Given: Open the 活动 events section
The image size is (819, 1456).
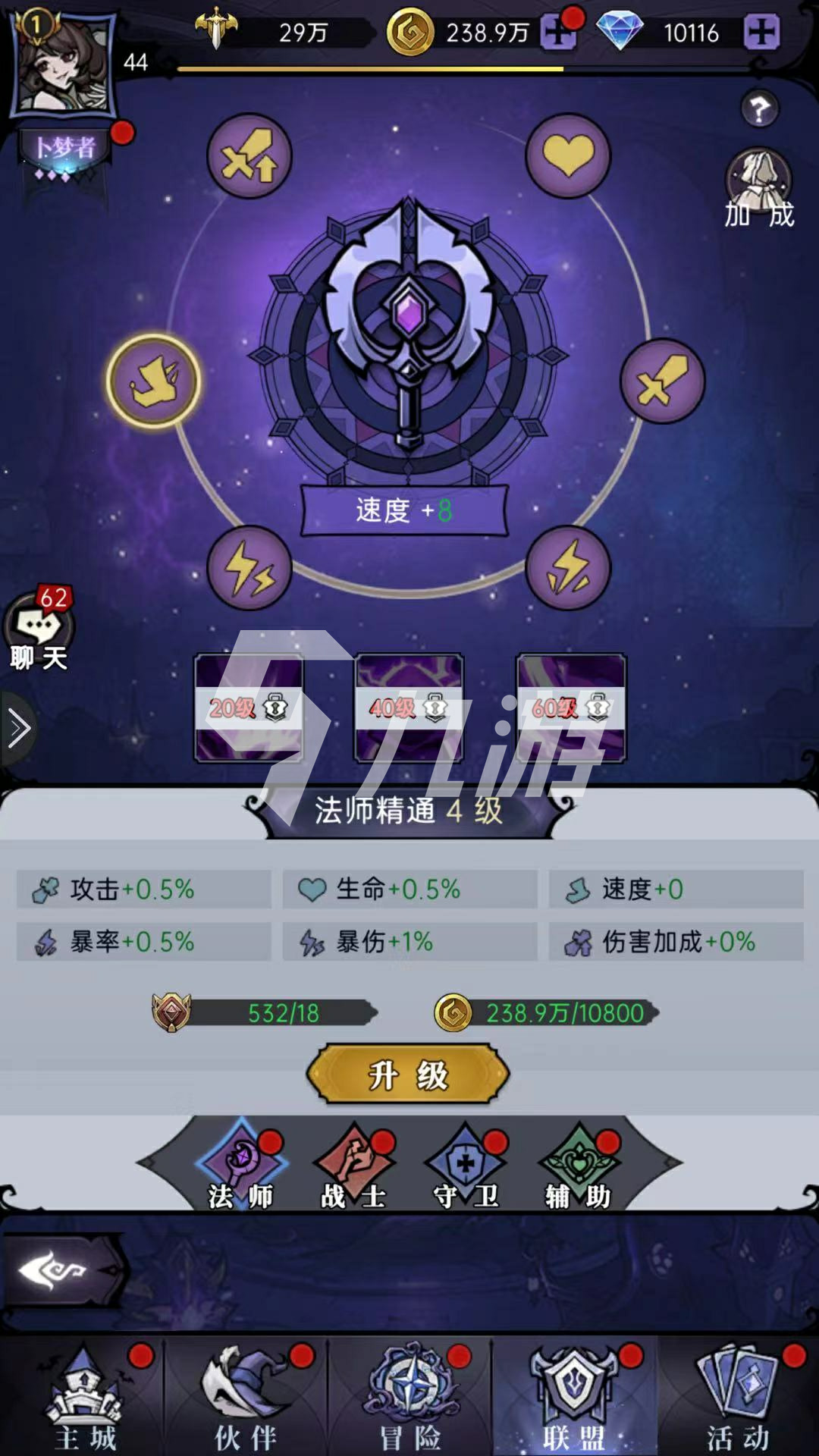Looking at the screenshot, I should (737, 1397).
